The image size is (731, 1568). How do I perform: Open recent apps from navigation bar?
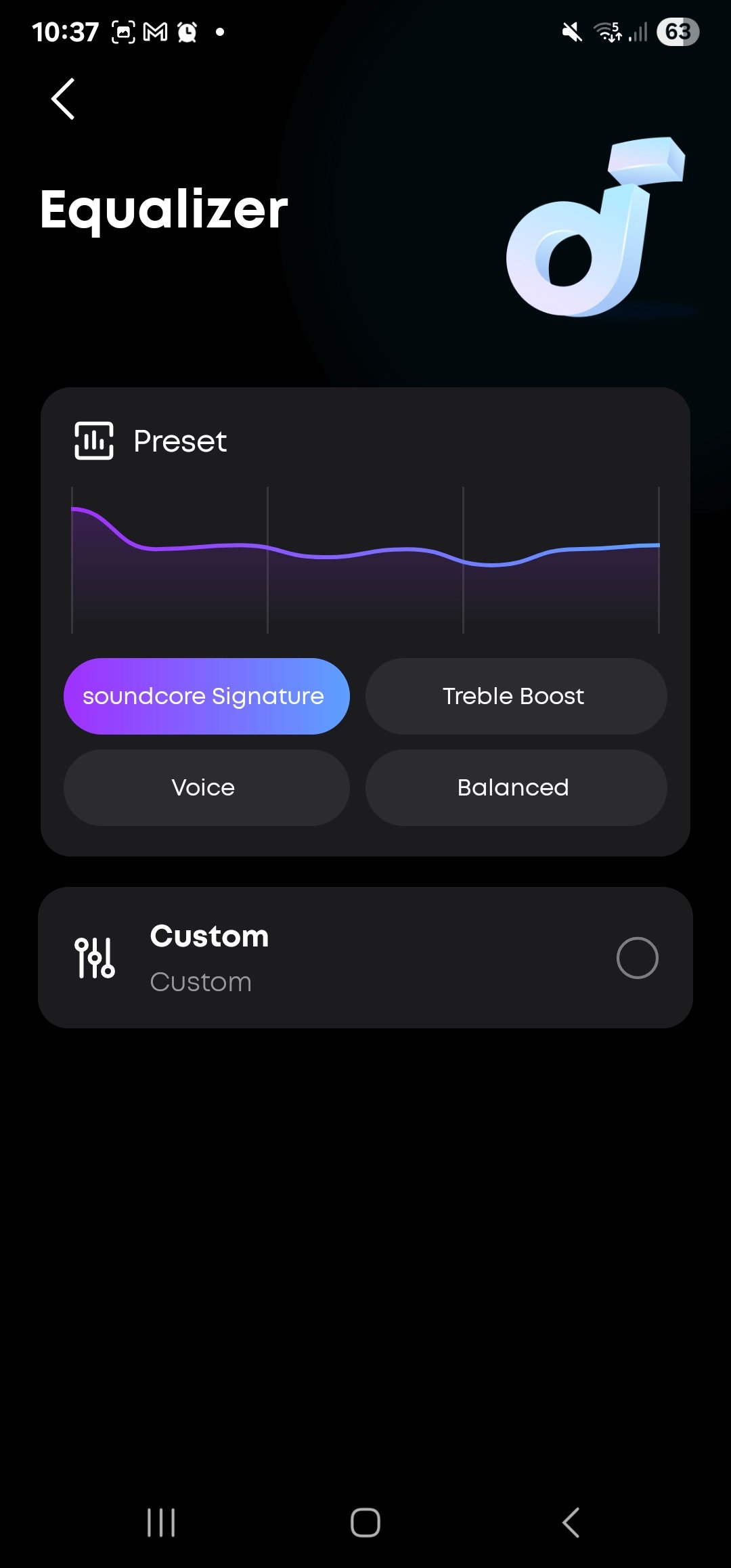point(161,1523)
